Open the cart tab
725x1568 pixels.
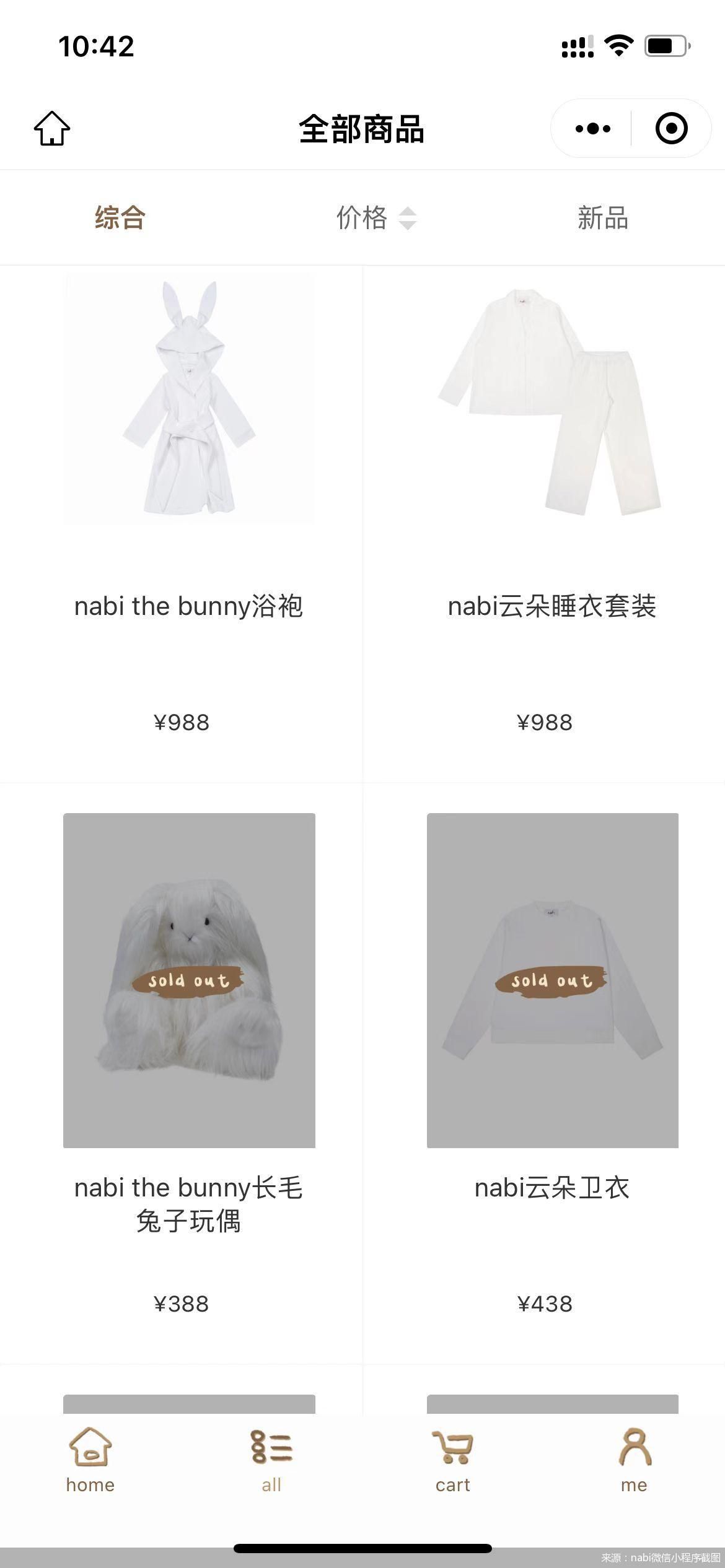coord(452,1460)
